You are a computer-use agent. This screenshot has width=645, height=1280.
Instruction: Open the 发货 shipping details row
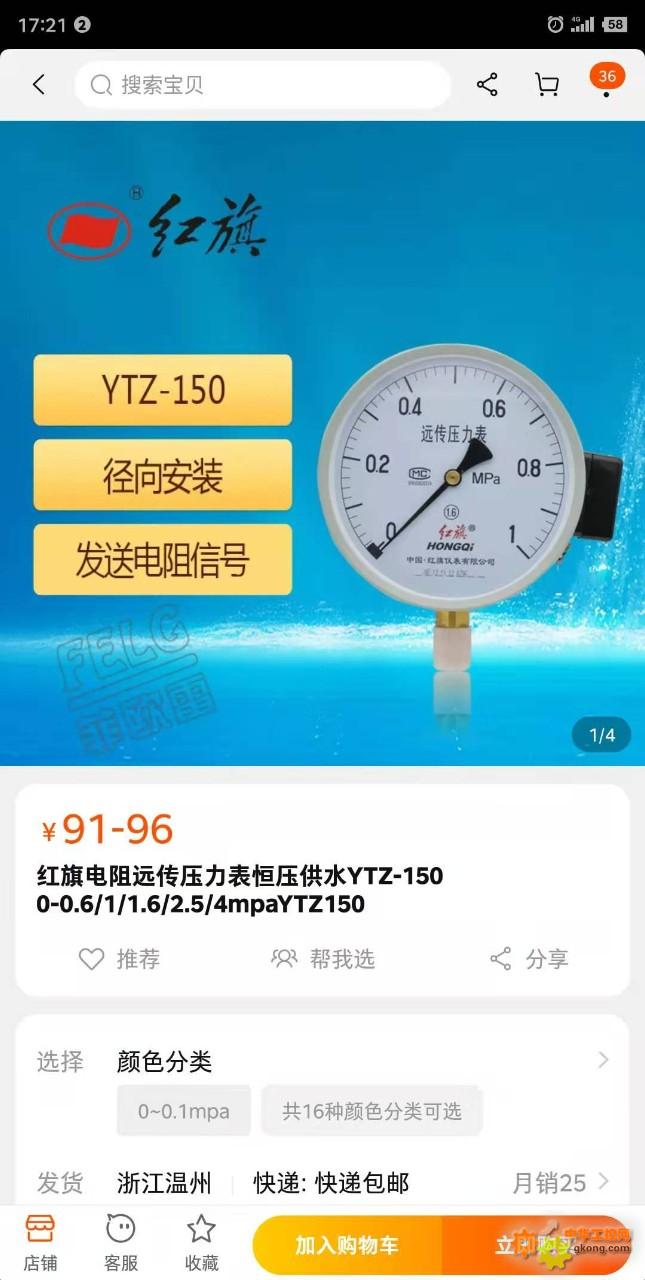pyautogui.click(x=322, y=1183)
